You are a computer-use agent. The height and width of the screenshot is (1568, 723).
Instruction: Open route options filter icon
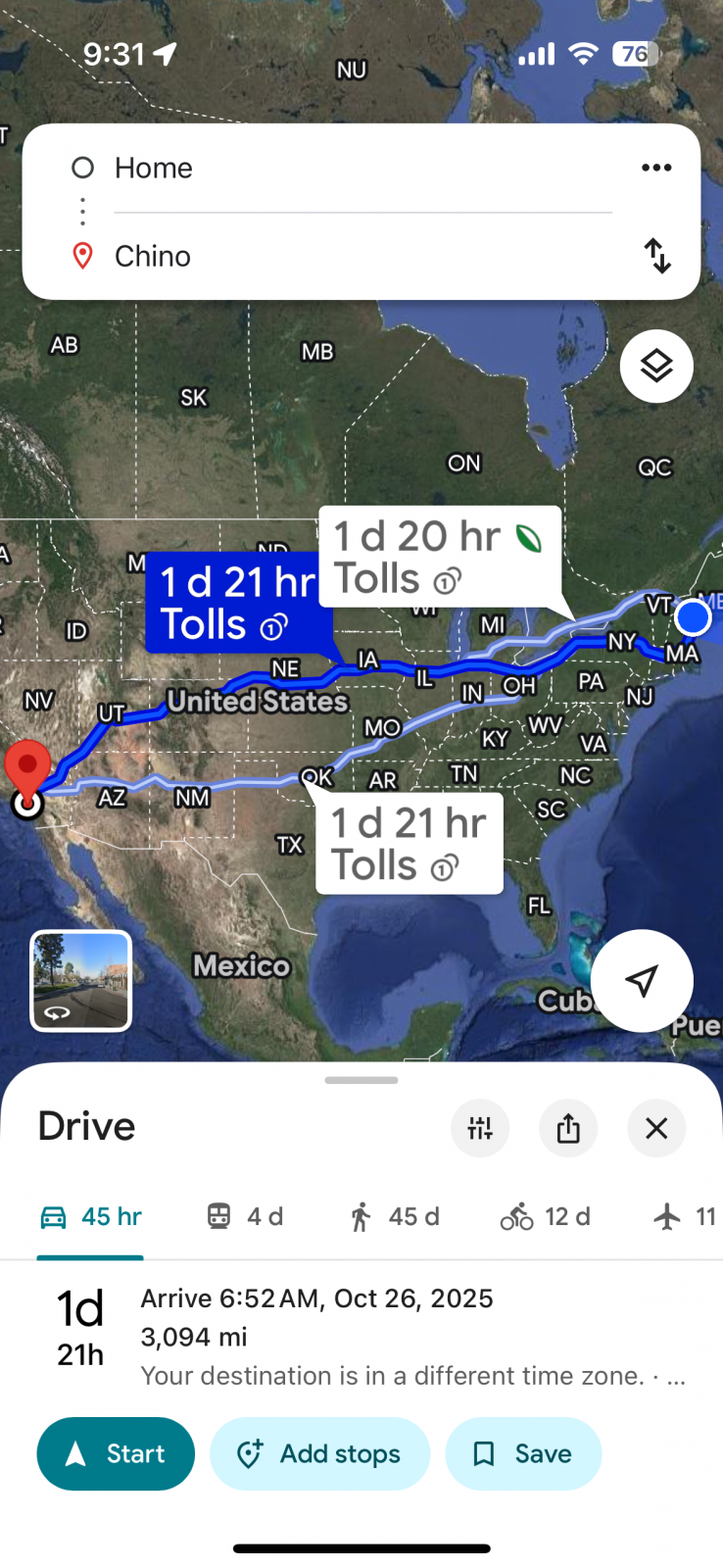click(x=480, y=1128)
